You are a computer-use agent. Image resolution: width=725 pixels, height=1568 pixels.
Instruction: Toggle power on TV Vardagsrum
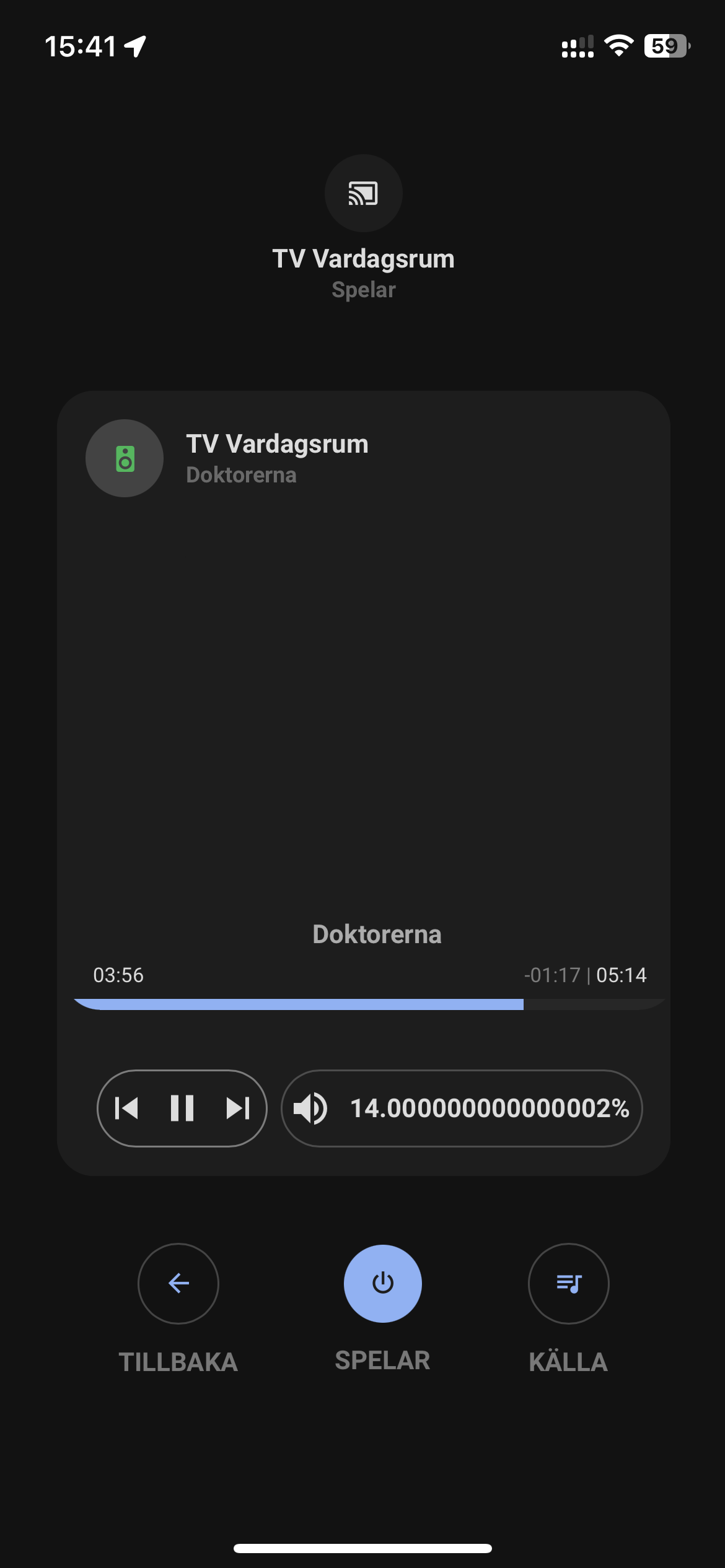click(382, 1284)
